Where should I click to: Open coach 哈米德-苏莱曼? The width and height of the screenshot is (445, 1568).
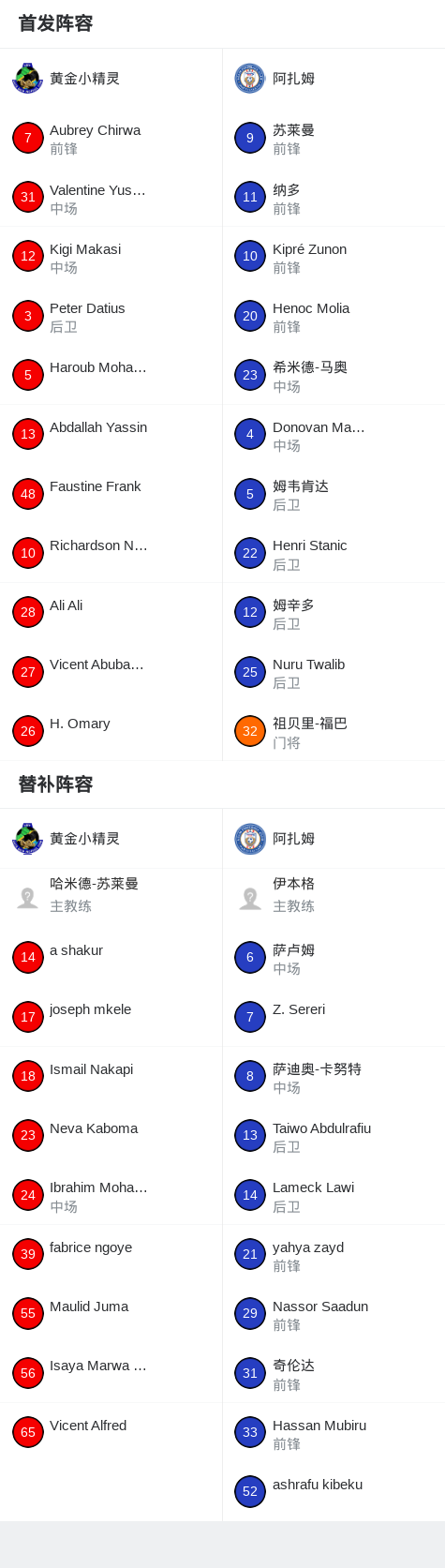coord(111,897)
